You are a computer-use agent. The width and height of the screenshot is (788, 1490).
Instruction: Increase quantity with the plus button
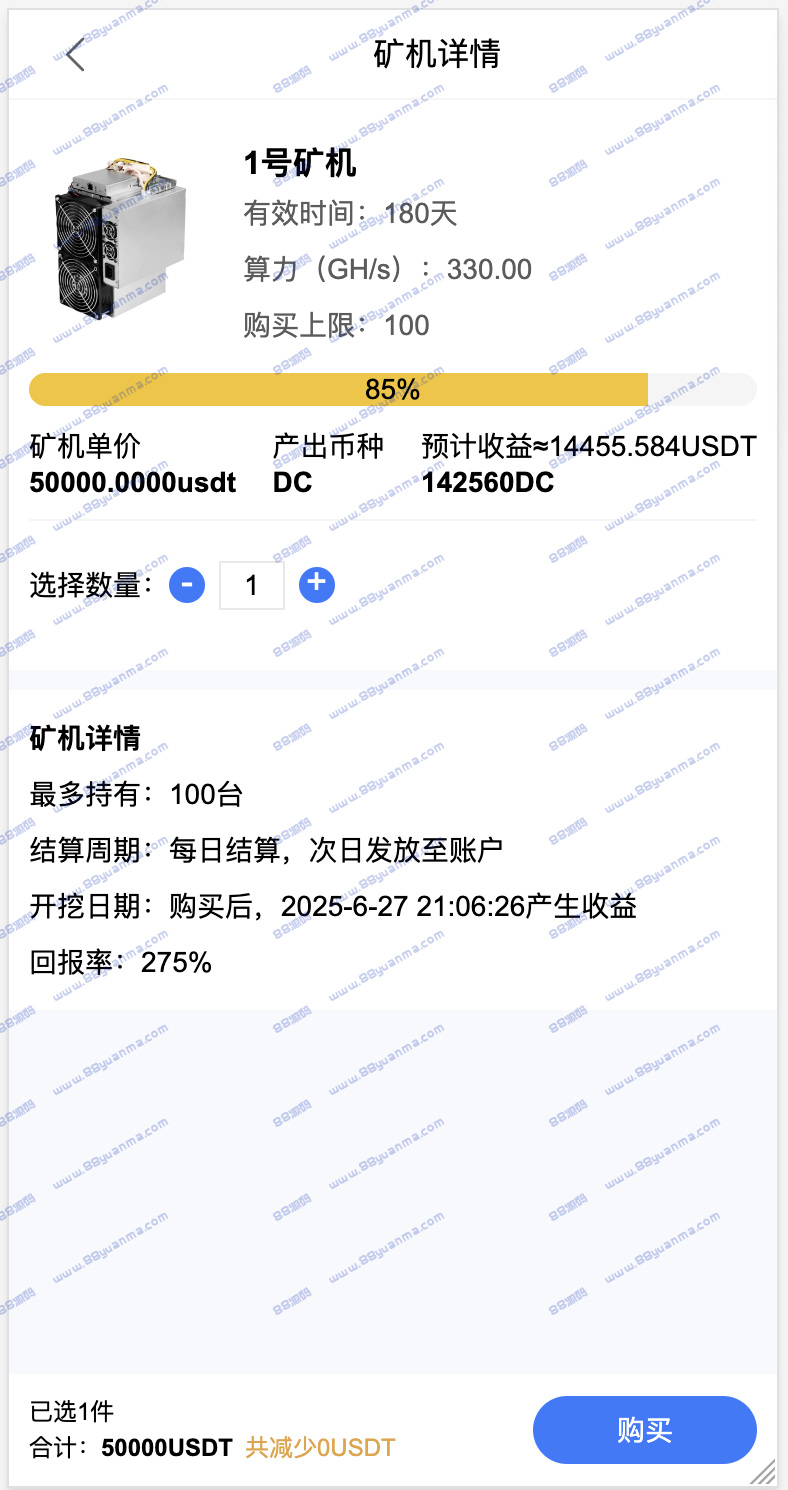(x=317, y=585)
